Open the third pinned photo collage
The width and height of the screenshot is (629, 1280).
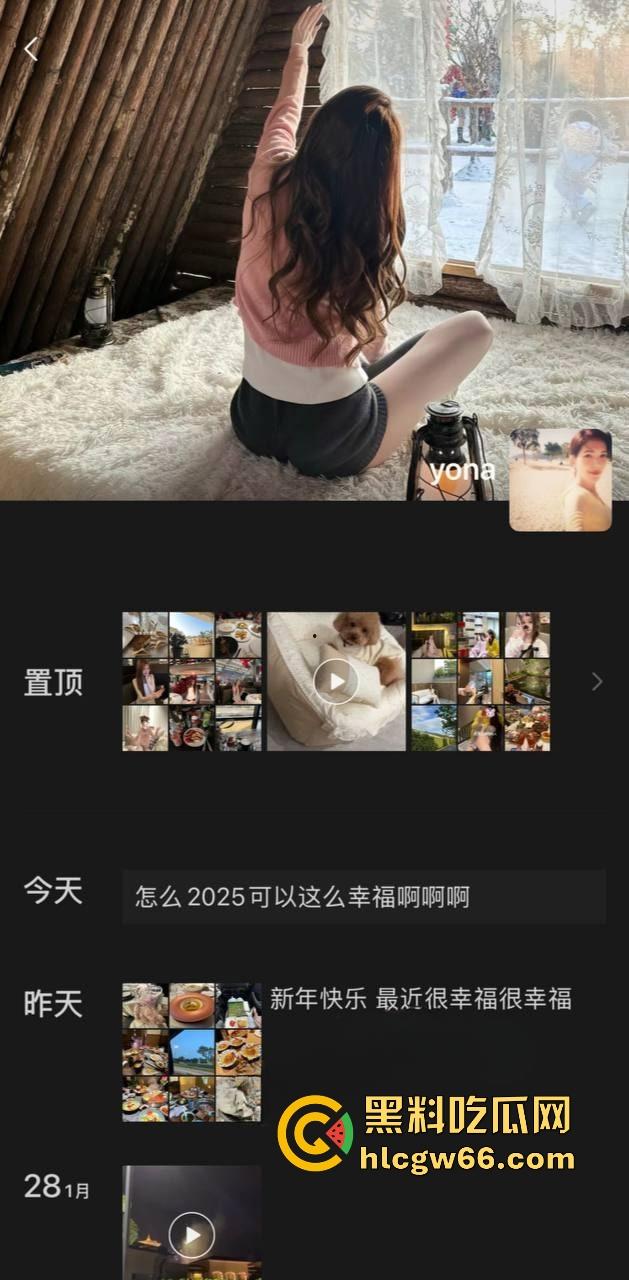481,681
